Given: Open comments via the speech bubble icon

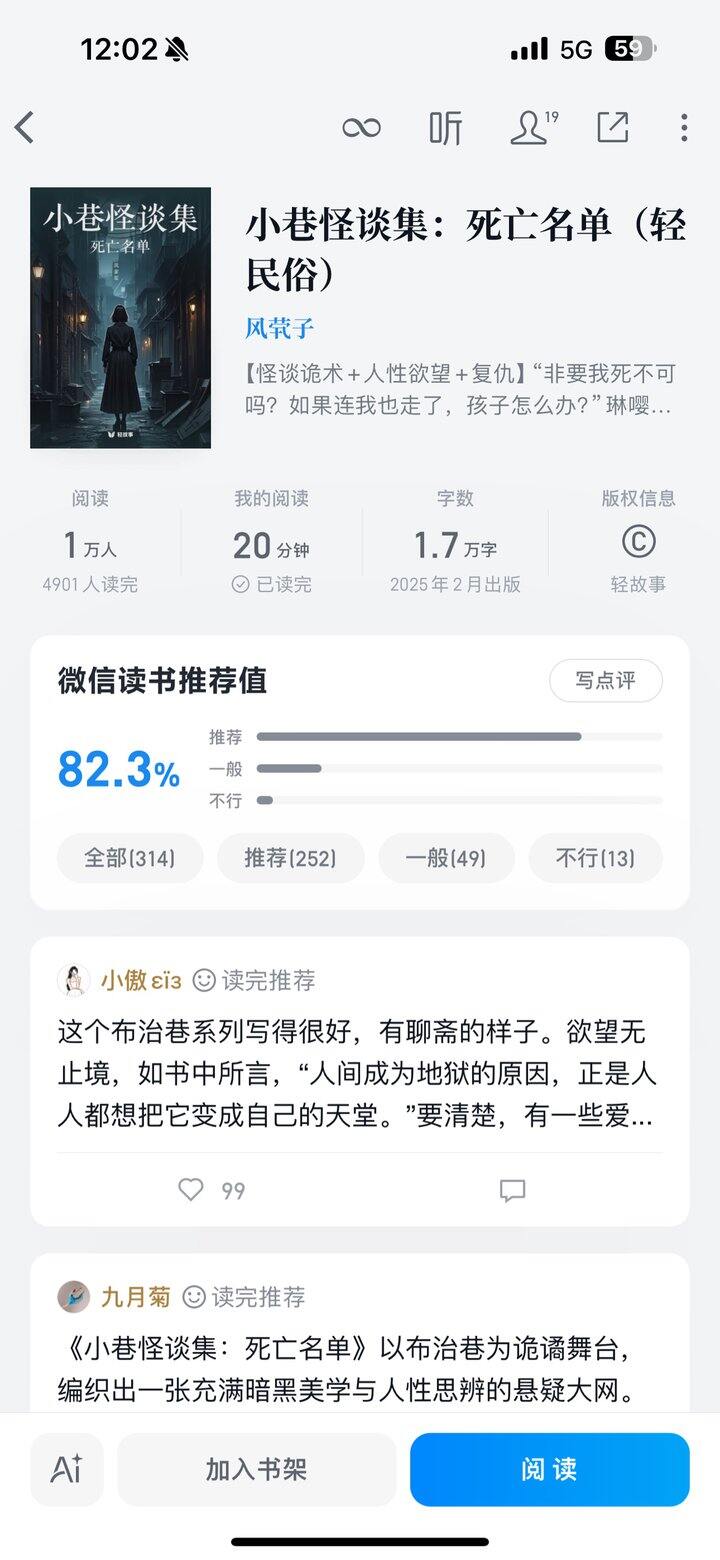Looking at the screenshot, I should (x=513, y=1190).
